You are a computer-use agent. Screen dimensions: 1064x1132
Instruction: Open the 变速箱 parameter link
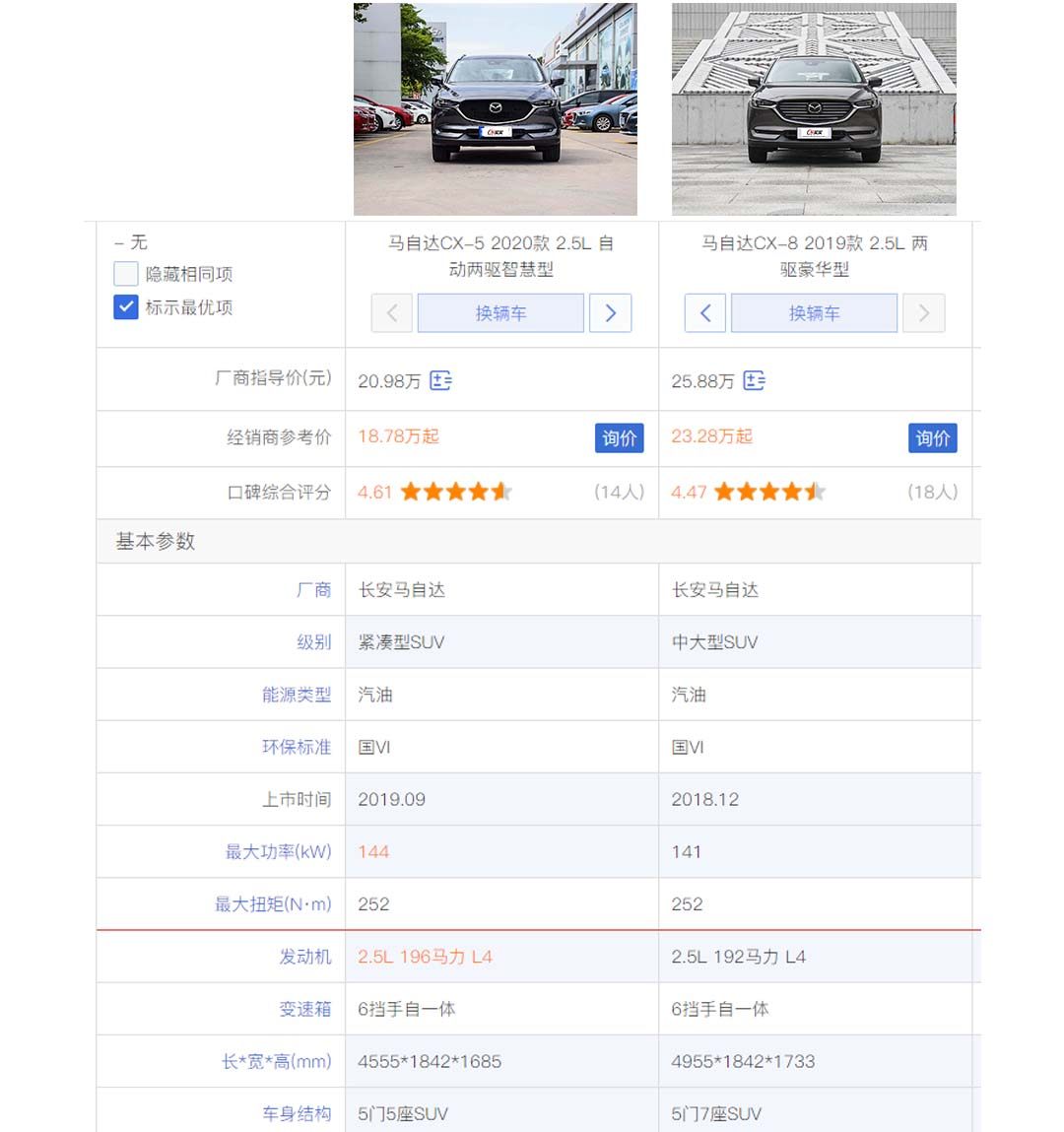coord(304,1009)
